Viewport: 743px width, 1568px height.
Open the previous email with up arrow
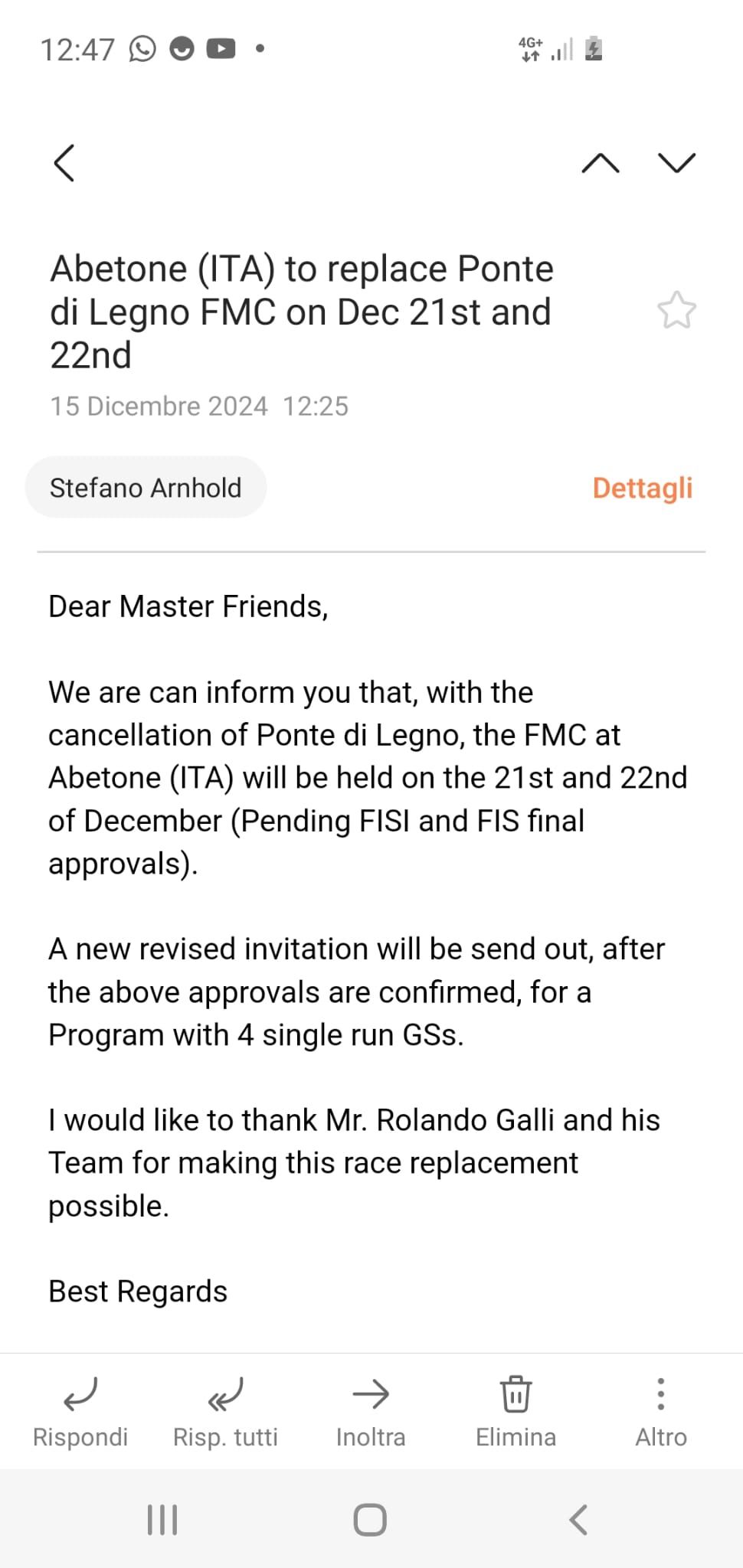(601, 163)
